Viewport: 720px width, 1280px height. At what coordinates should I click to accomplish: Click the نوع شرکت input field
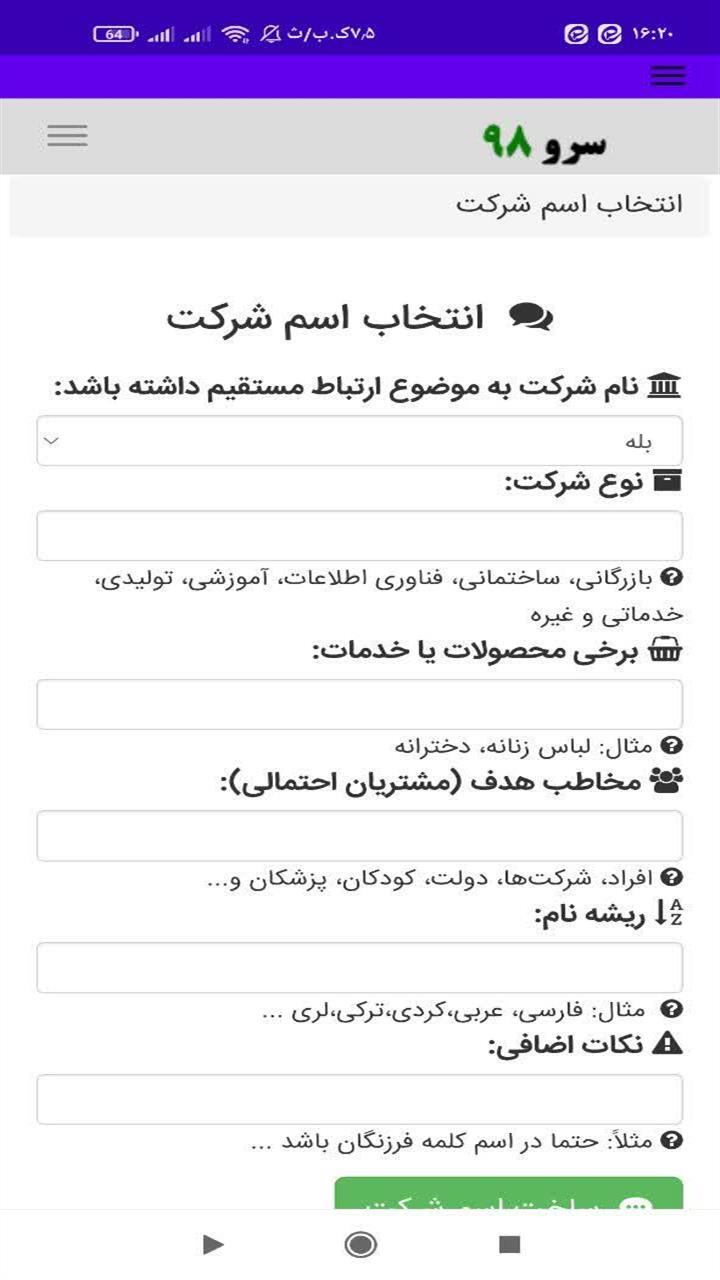tap(360, 535)
